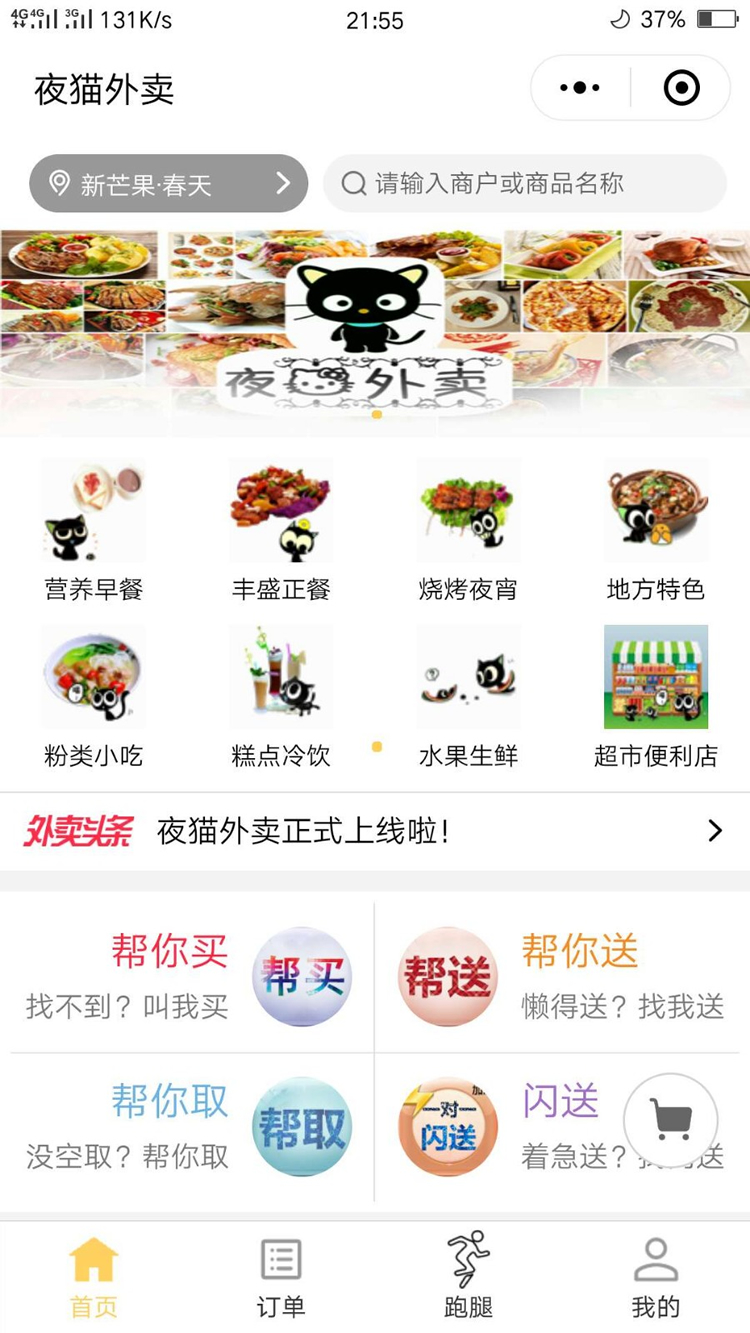750x1333 pixels.
Task: Tap the 闪送 express delivery service
Action: (447, 1124)
